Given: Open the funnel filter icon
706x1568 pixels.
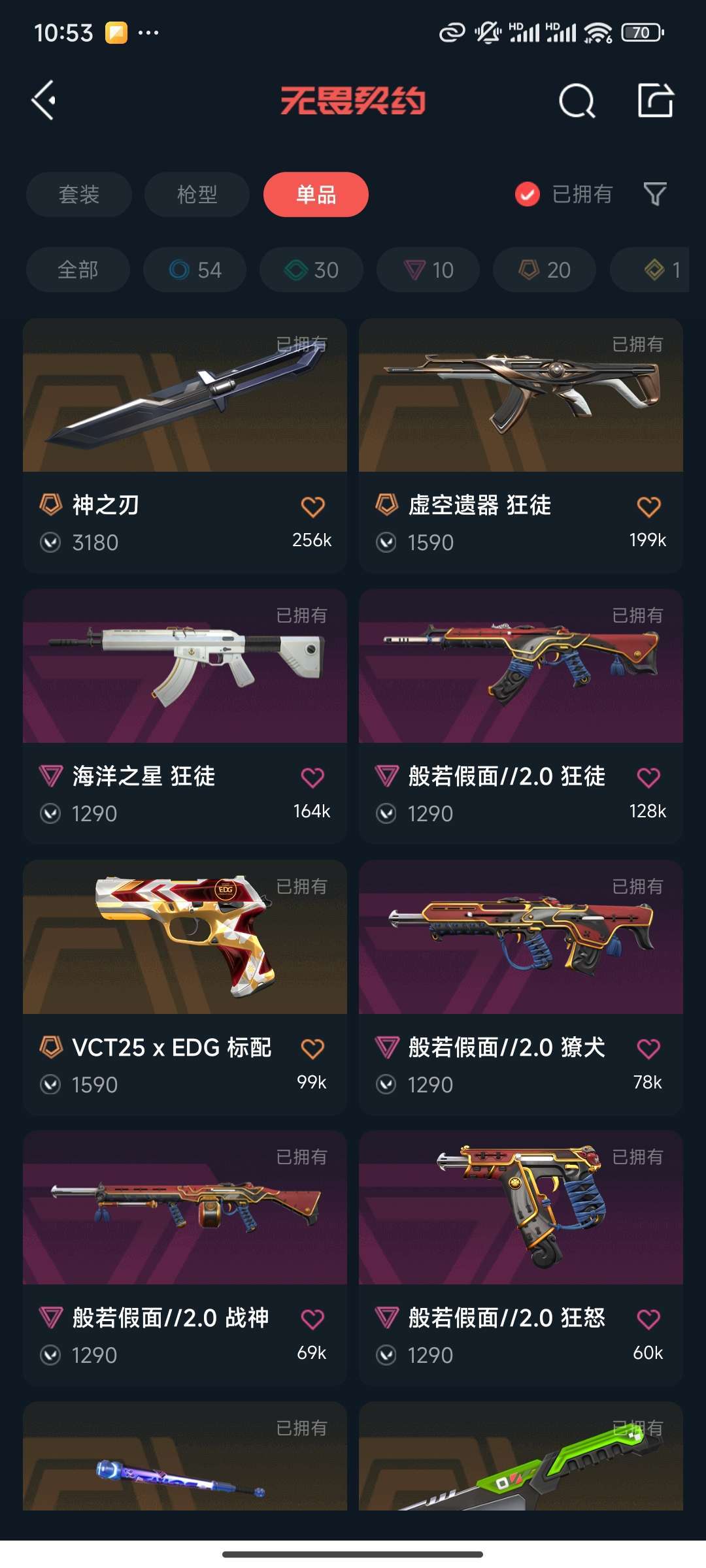Looking at the screenshot, I should click(x=655, y=194).
